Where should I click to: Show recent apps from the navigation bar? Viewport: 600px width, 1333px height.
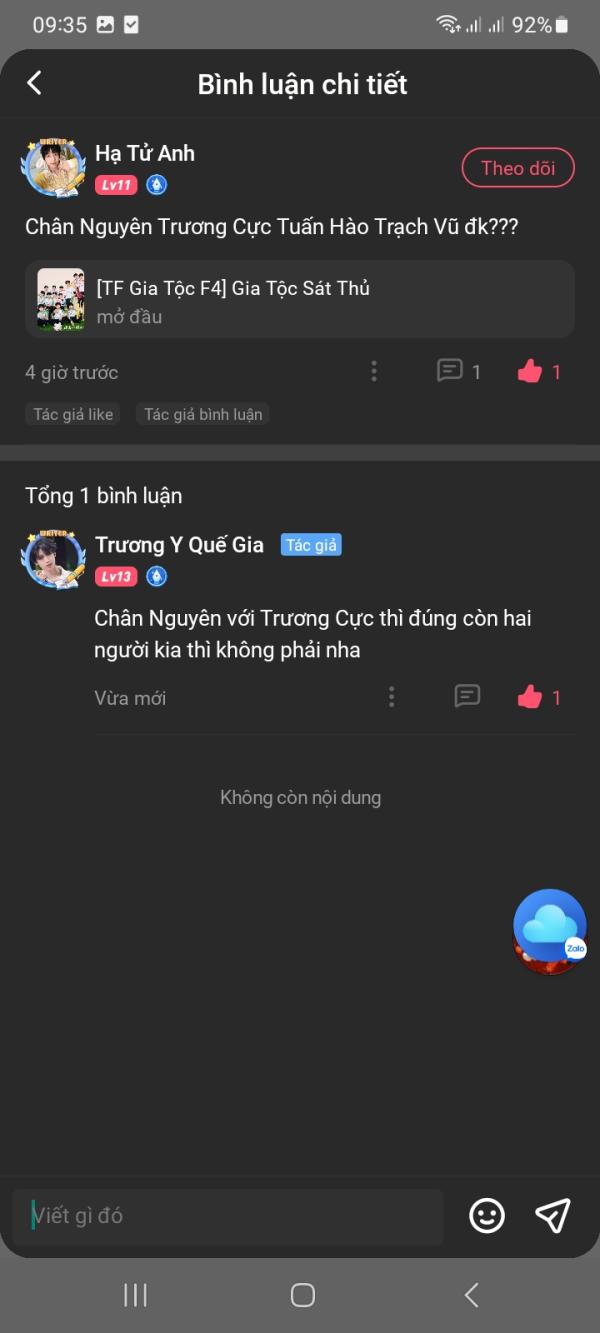pos(135,1295)
